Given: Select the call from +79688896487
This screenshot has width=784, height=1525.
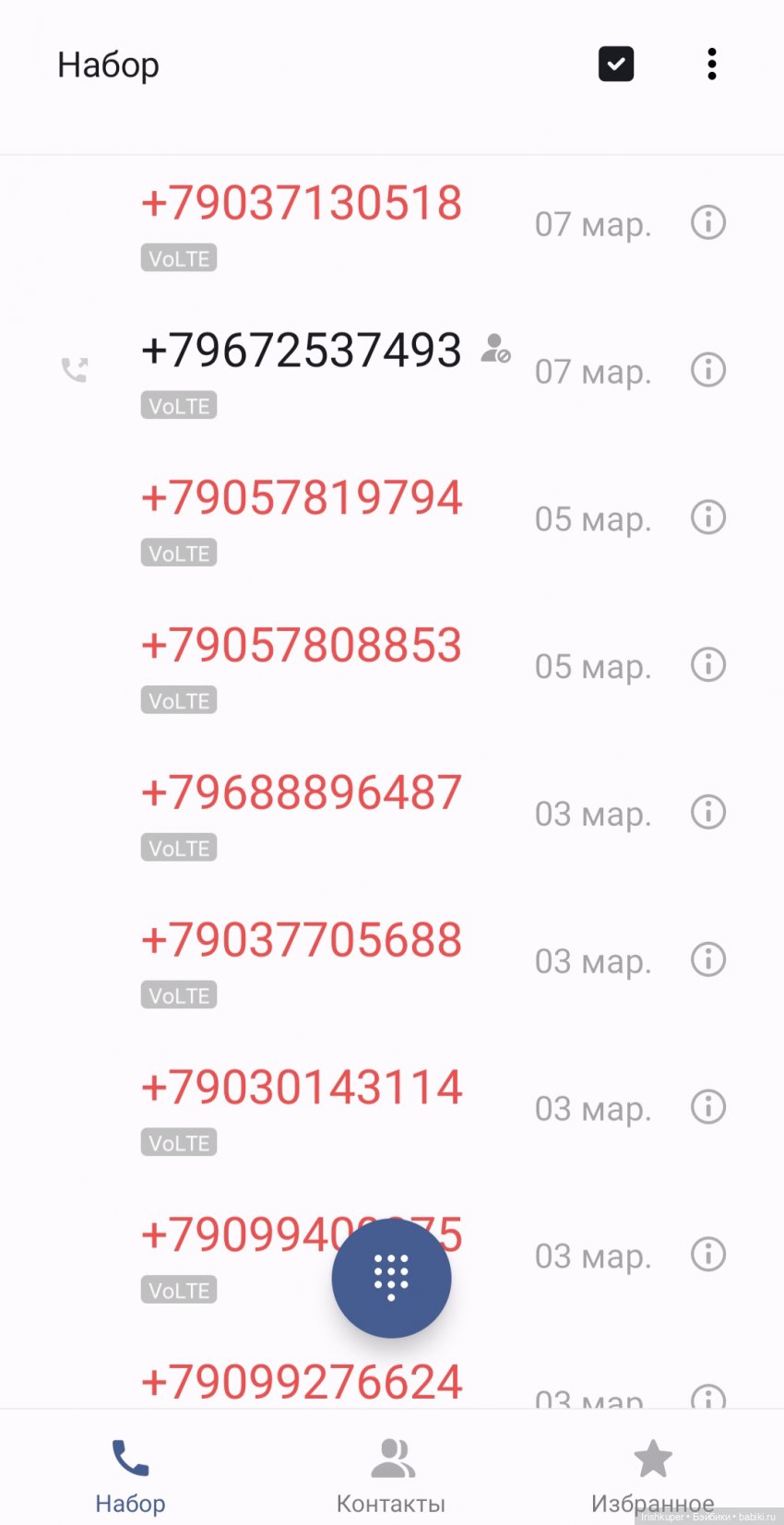Looking at the screenshot, I should [301, 793].
